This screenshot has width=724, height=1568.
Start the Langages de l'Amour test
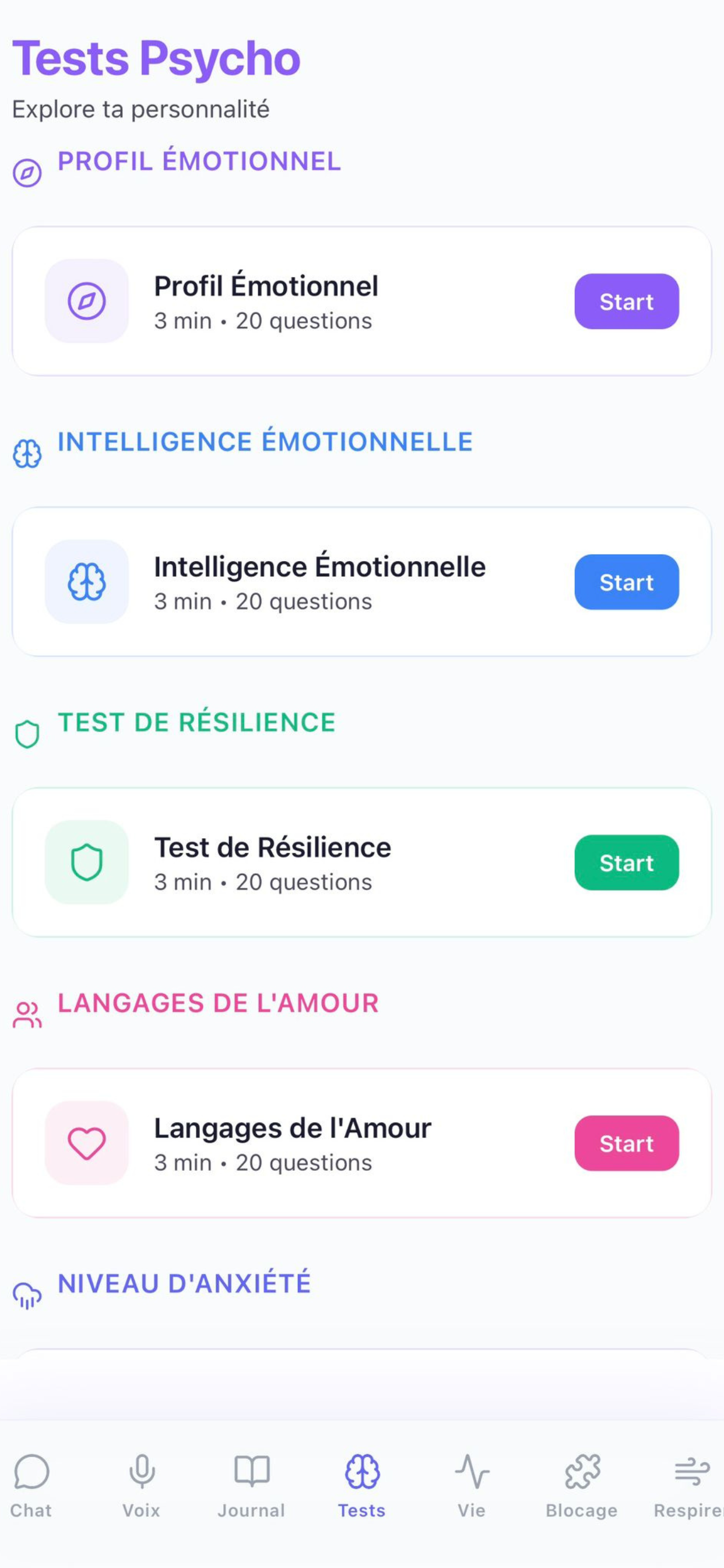tap(627, 1143)
